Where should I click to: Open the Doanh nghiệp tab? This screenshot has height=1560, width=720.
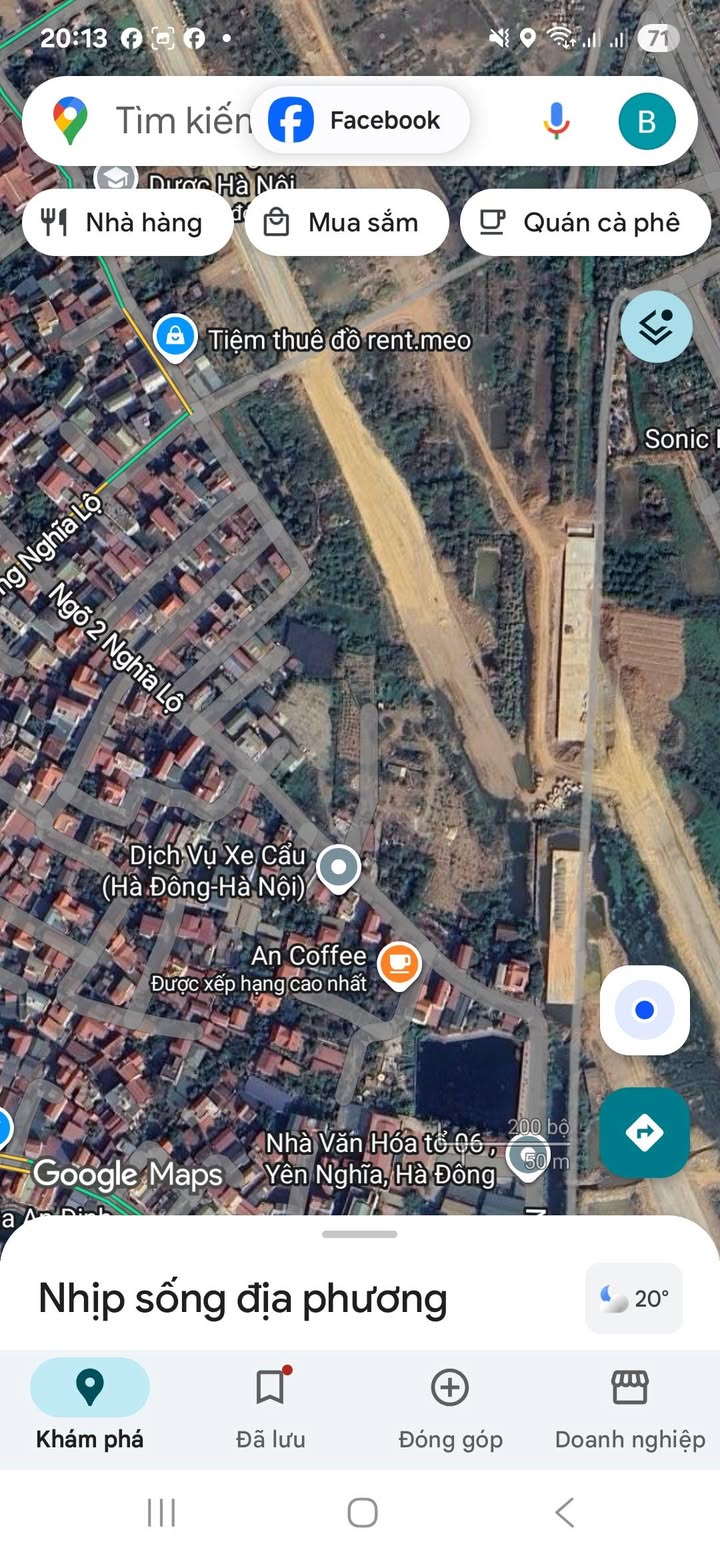pyautogui.click(x=630, y=1408)
